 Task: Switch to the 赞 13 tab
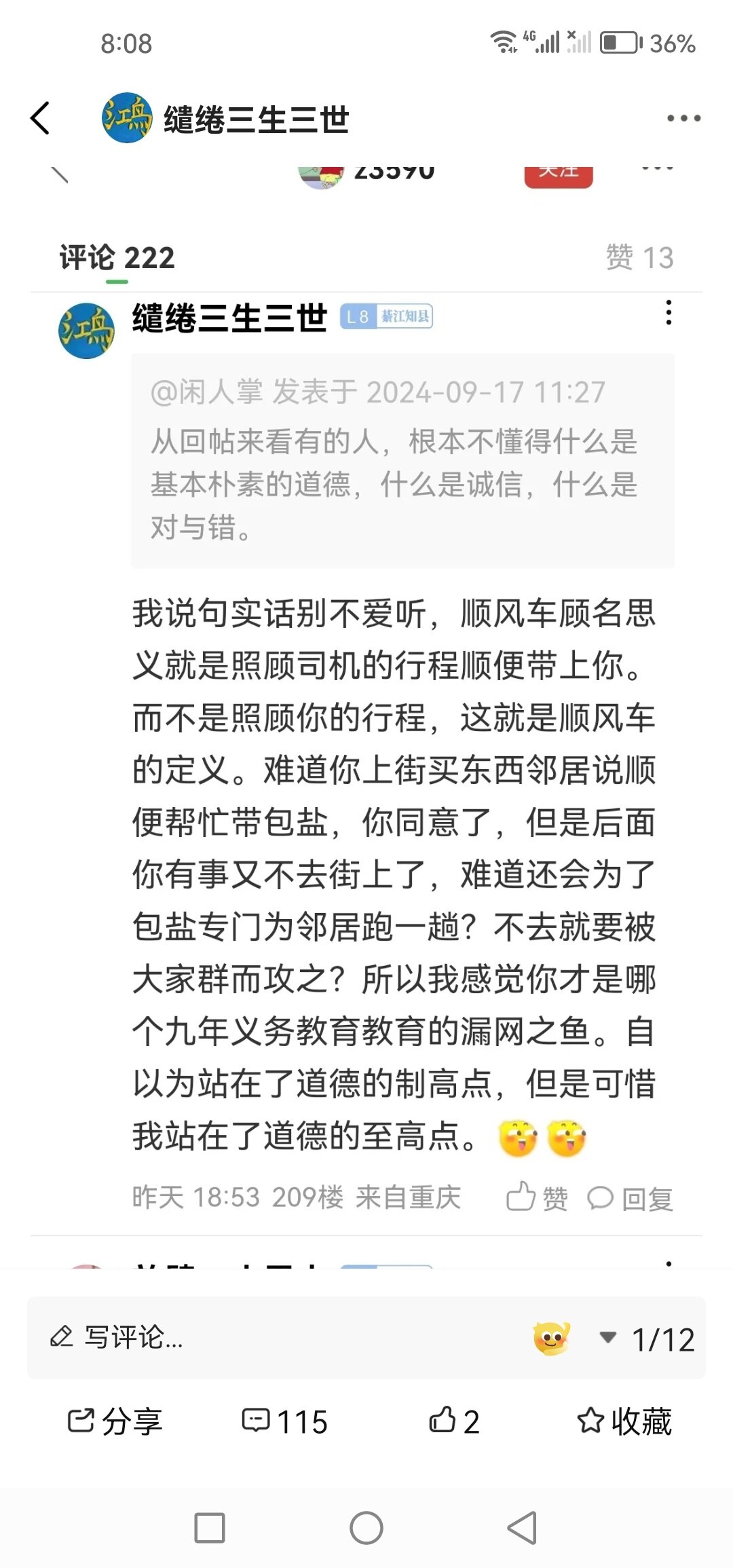coord(639,258)
